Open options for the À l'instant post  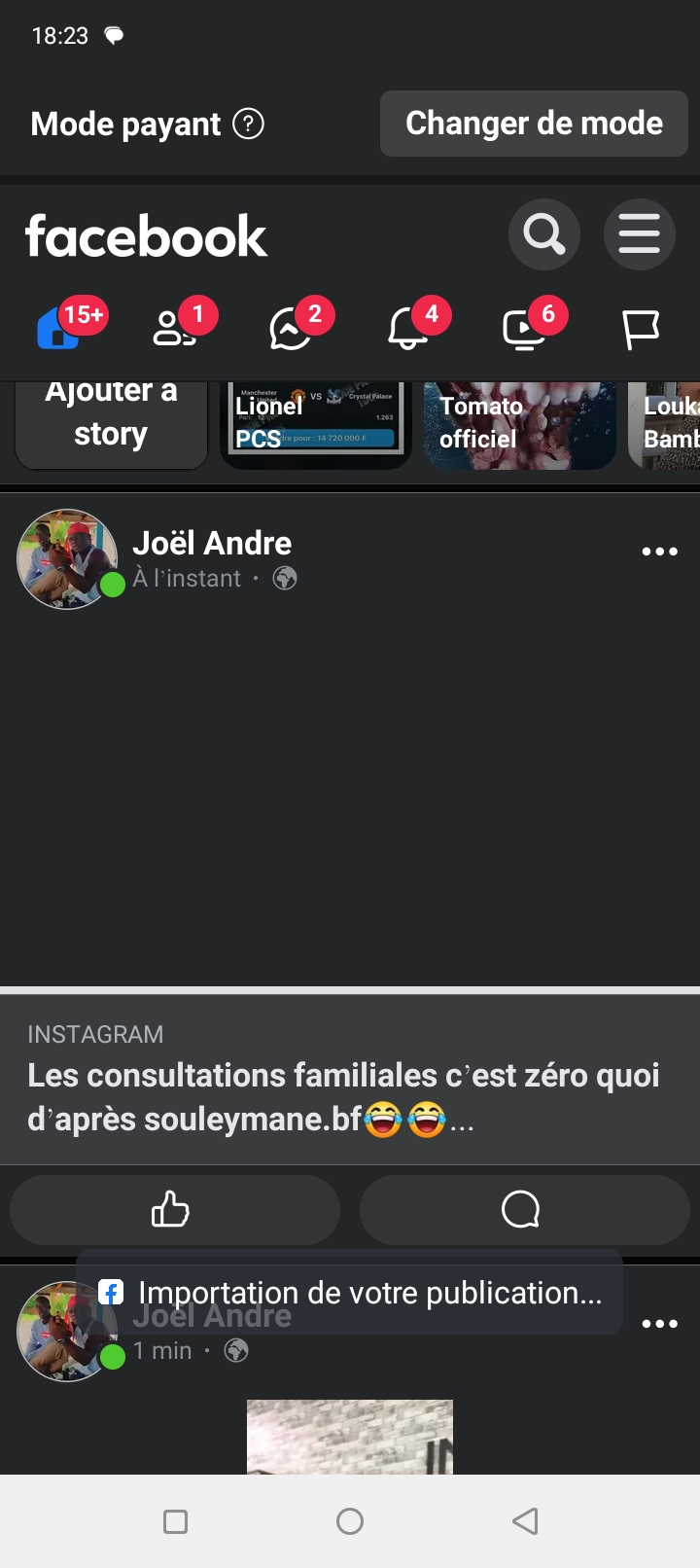(x=659, y=552)
